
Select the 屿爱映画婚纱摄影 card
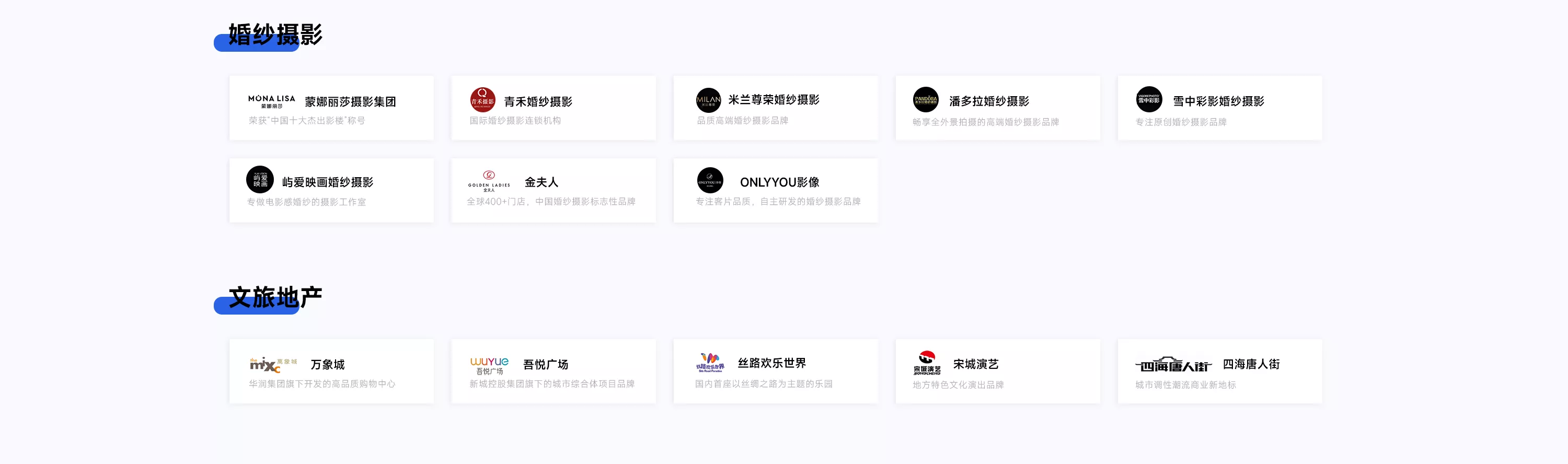coord(331,191)
